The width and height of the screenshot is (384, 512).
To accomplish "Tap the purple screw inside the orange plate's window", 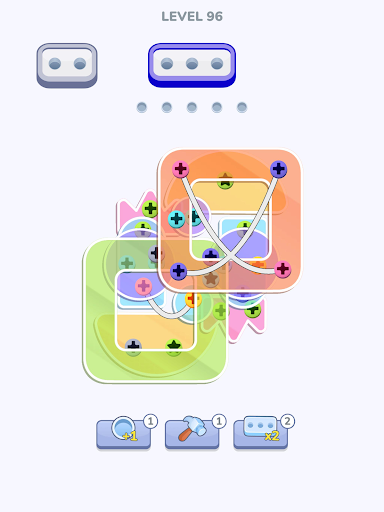I will click(x=211, y=255).
